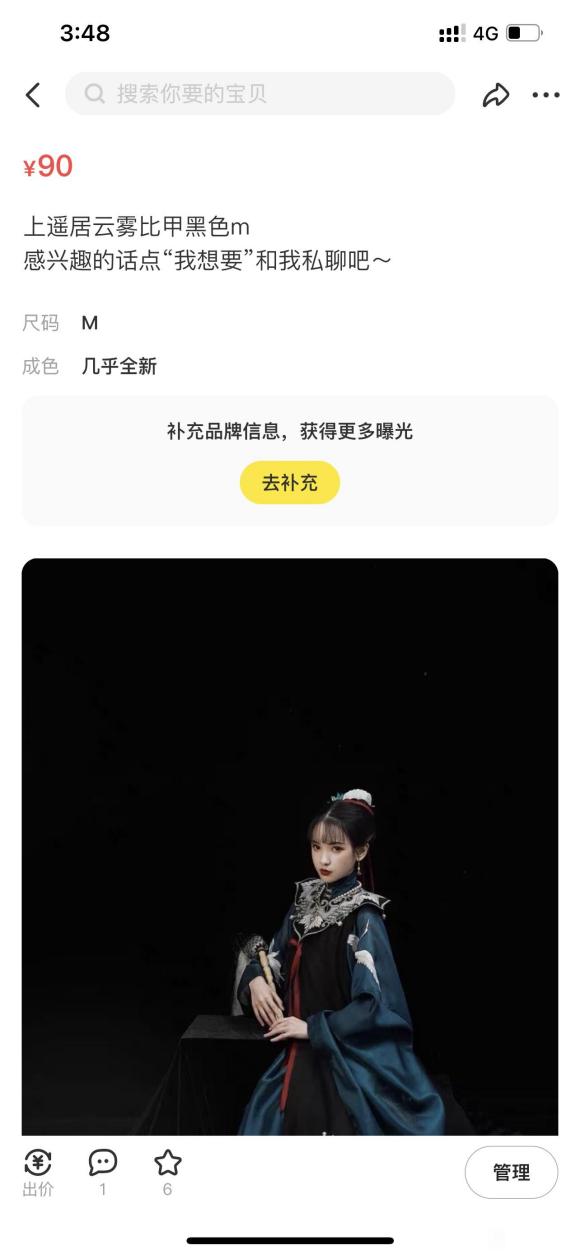Share this listing
This screenshot has height=1255, width=580.
tap(496, 95)
